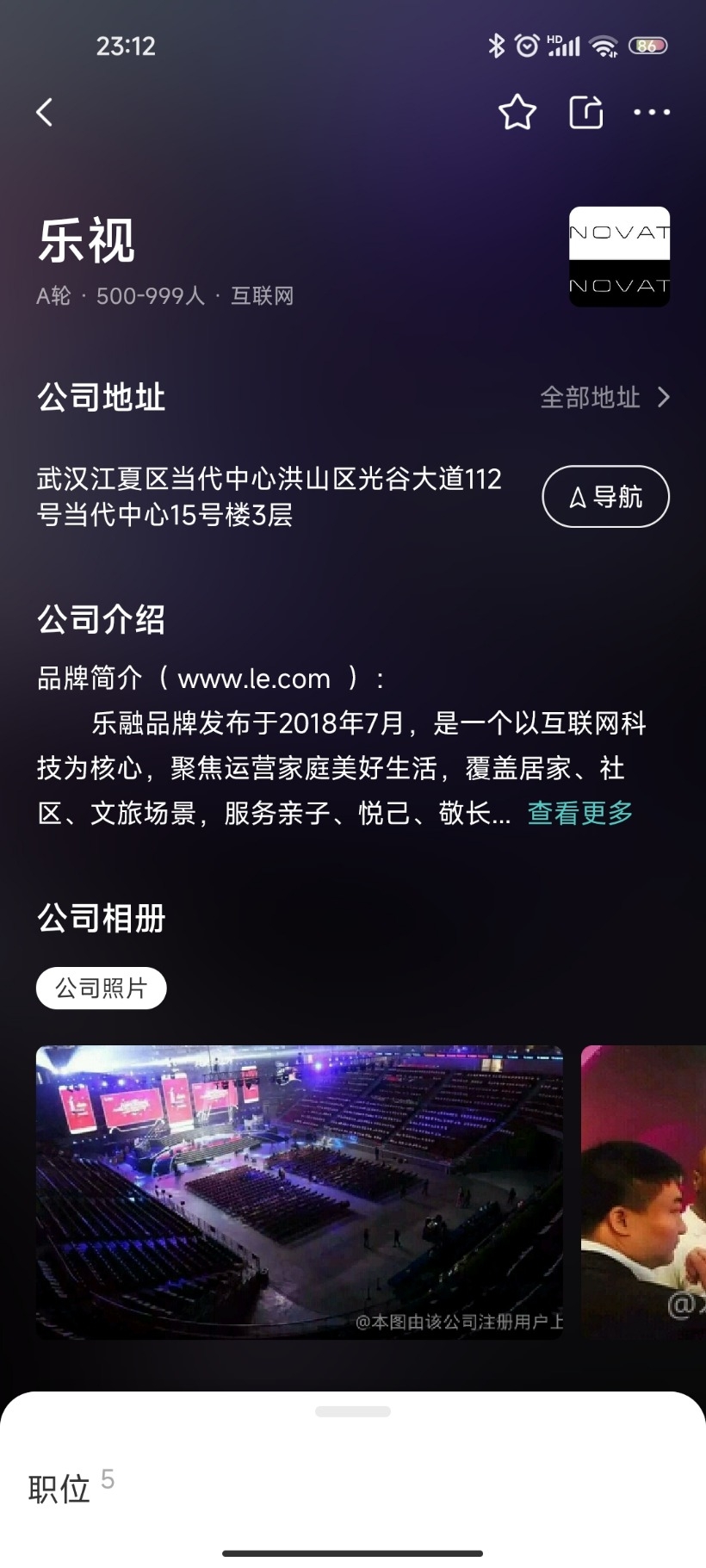Open the 公司介绍 section heading
Viewport: 706px width, 1568px height.
[101, 619]
